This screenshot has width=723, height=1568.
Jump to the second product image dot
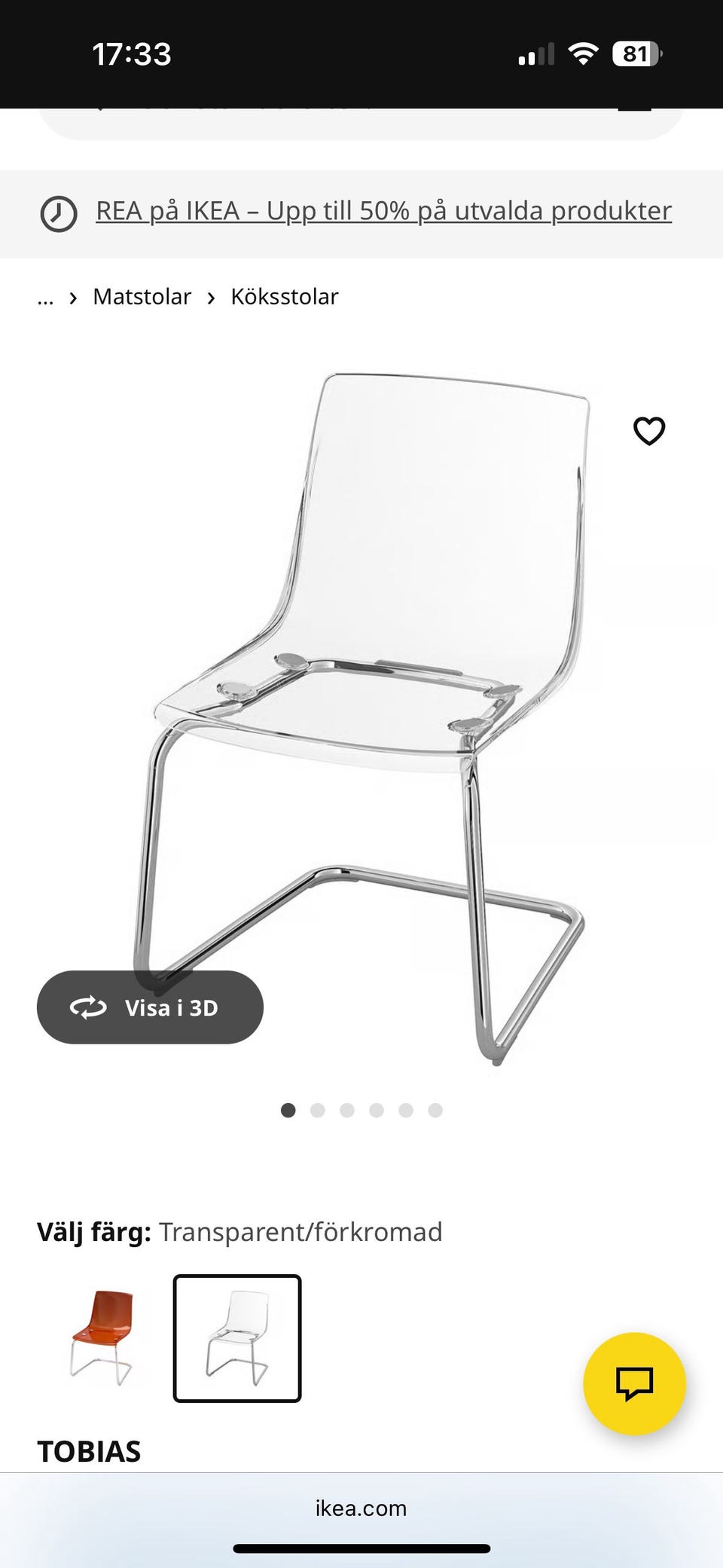pyautogui.click(x=317, y=1110)
